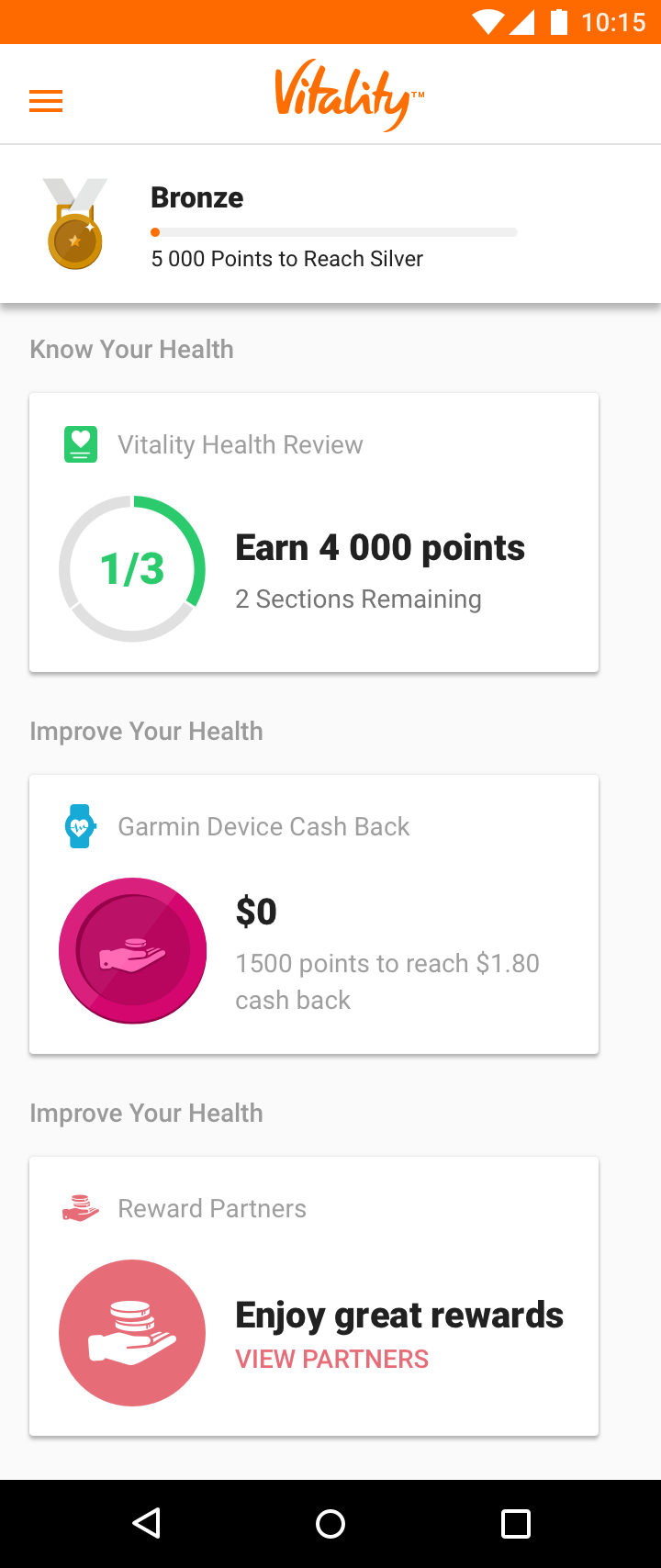661x1568 pixels.
Task: Open the hamburger drawer menu
Action: 46,100
